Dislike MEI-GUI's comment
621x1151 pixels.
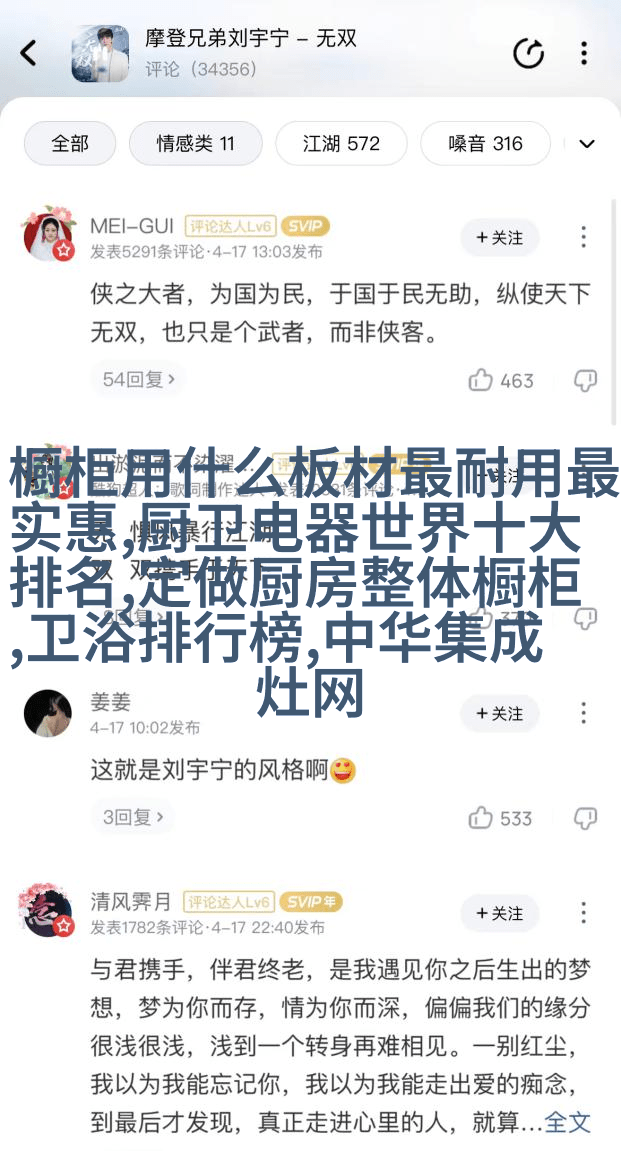pos(585,380)
